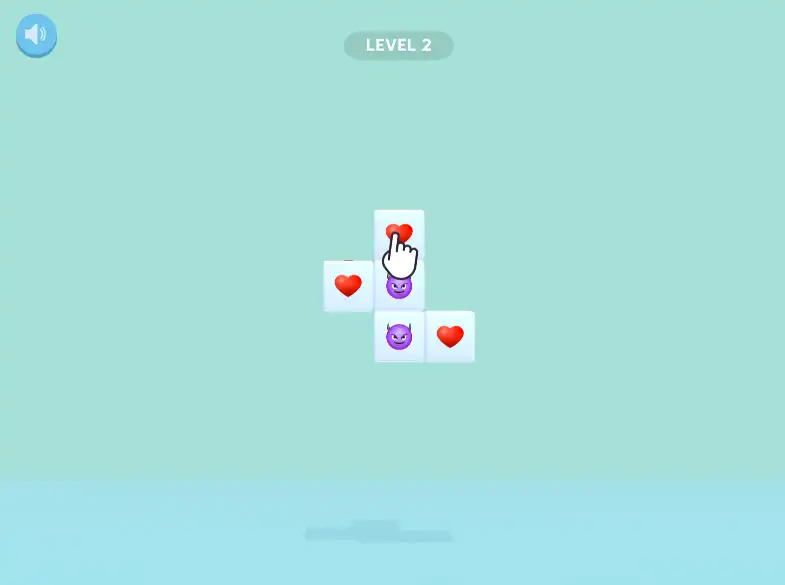Tap the devil tile left of a heart tile
The width and height of the screenshot is (785, 585).
[x=399, y=337]
